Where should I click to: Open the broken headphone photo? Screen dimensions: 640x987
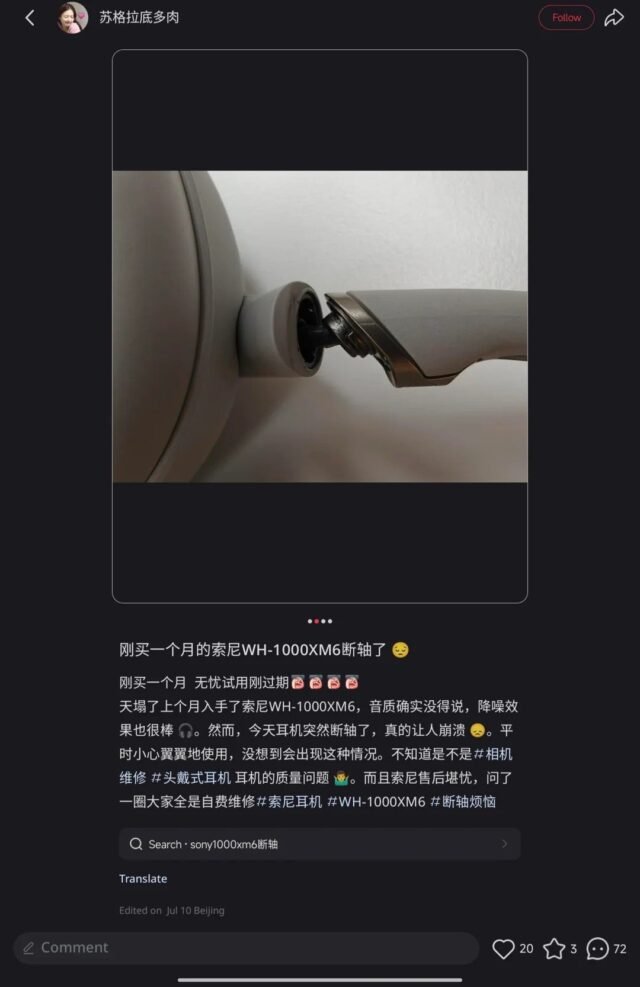319,326
